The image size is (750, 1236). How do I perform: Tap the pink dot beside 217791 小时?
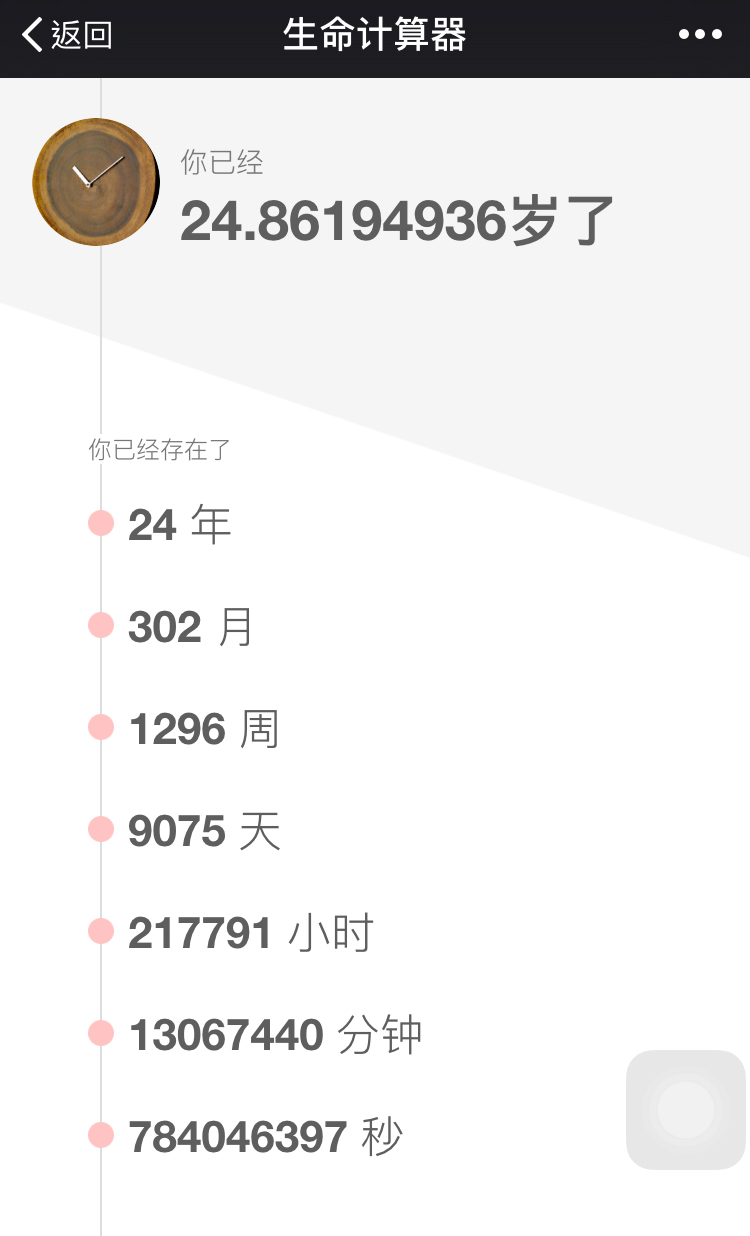(x=100, y=931)
